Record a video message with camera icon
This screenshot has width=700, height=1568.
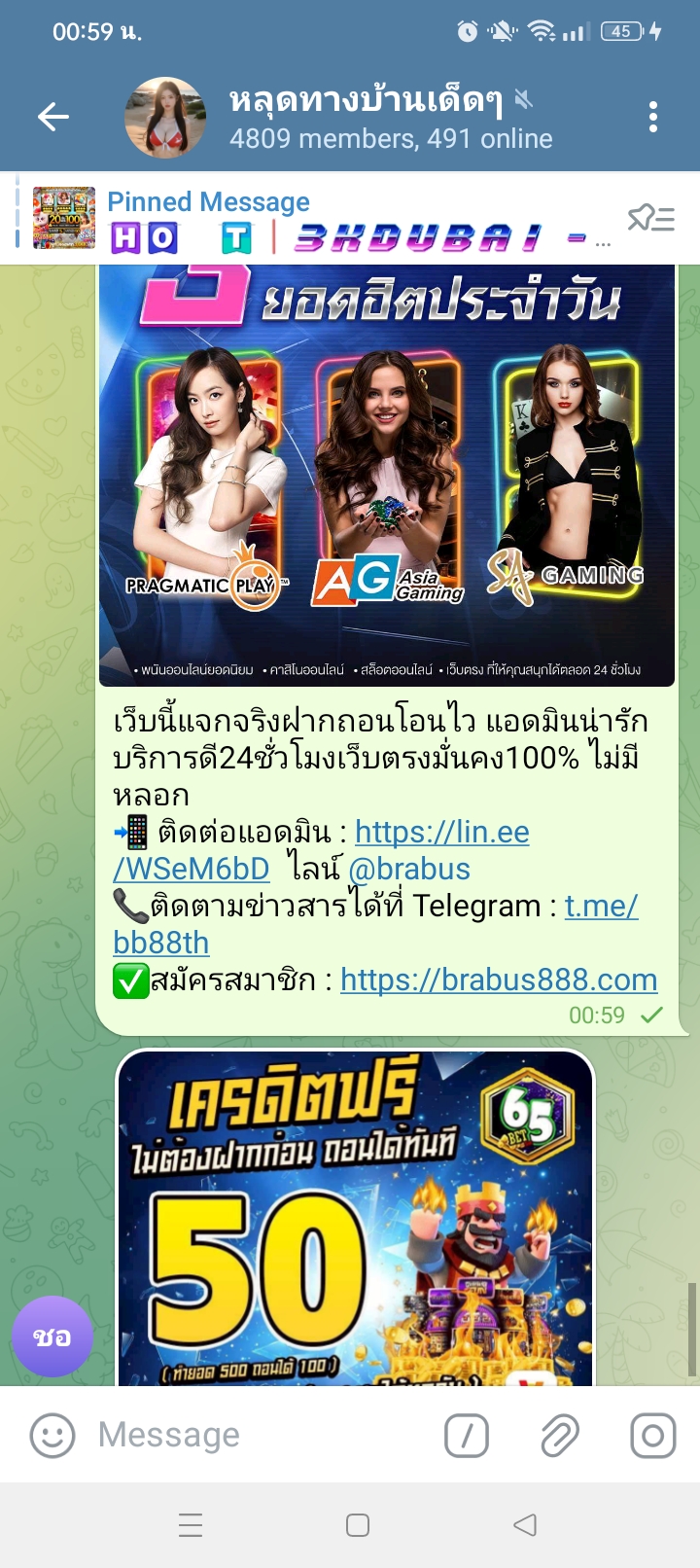point(653,1436)
